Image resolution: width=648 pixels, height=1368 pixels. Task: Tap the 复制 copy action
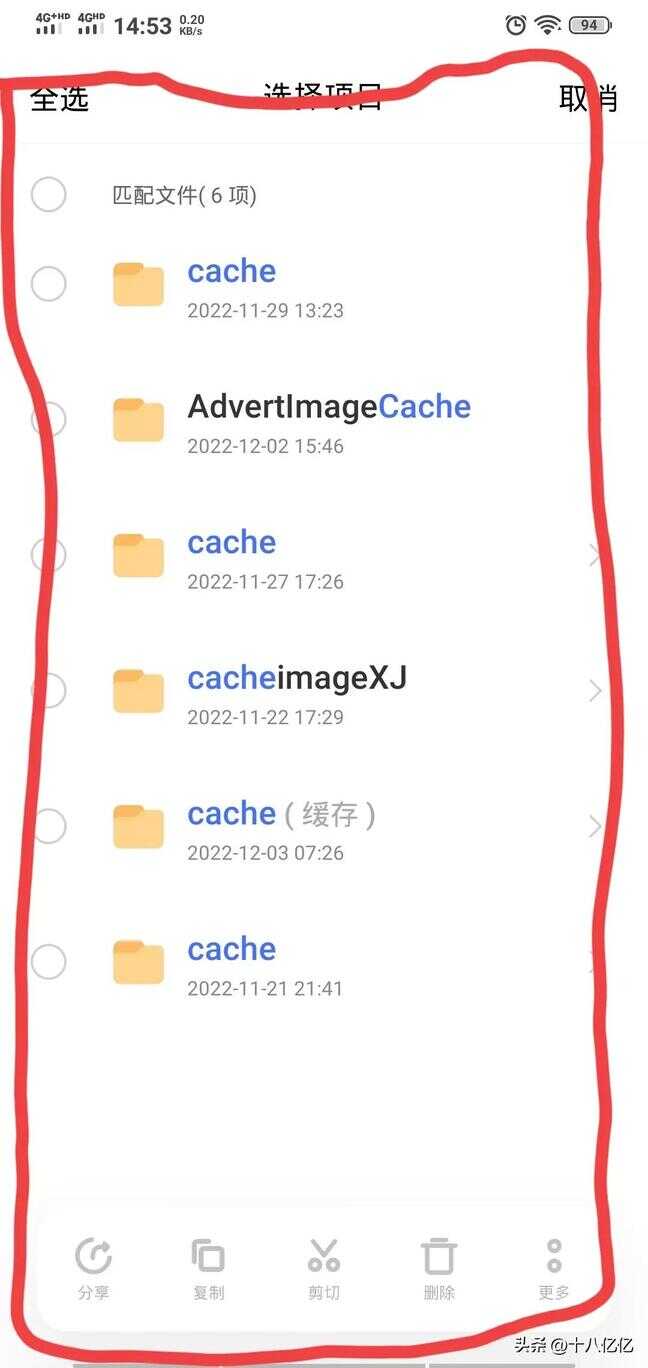pos(208,1268)
